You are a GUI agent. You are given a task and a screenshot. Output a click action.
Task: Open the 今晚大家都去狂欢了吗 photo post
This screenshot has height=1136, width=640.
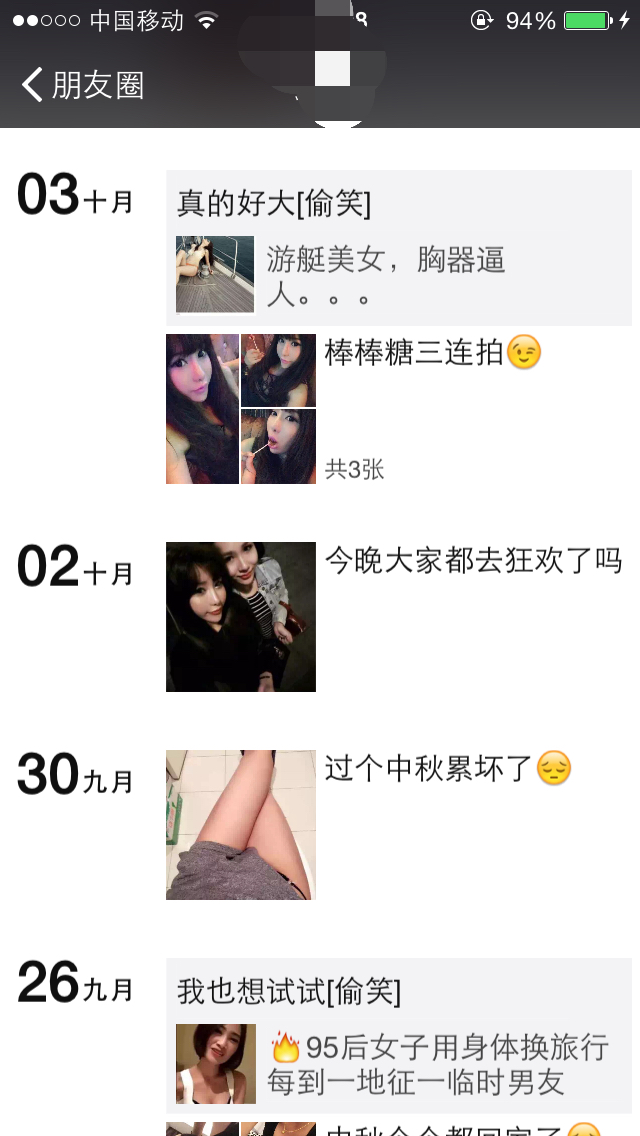pos(241,617)
